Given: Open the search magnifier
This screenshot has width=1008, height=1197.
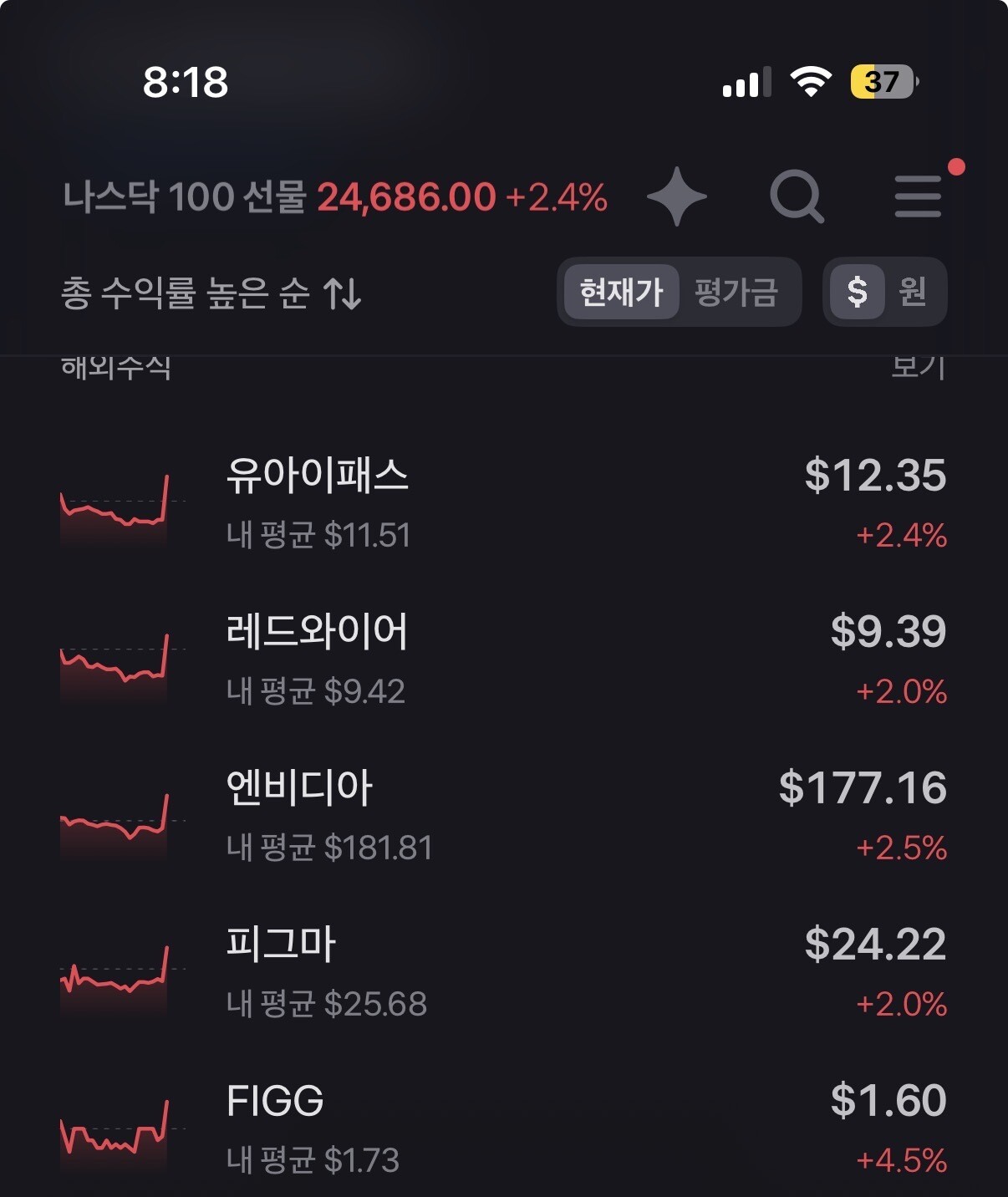Looking at the screenshot, I should click(797, 197).
